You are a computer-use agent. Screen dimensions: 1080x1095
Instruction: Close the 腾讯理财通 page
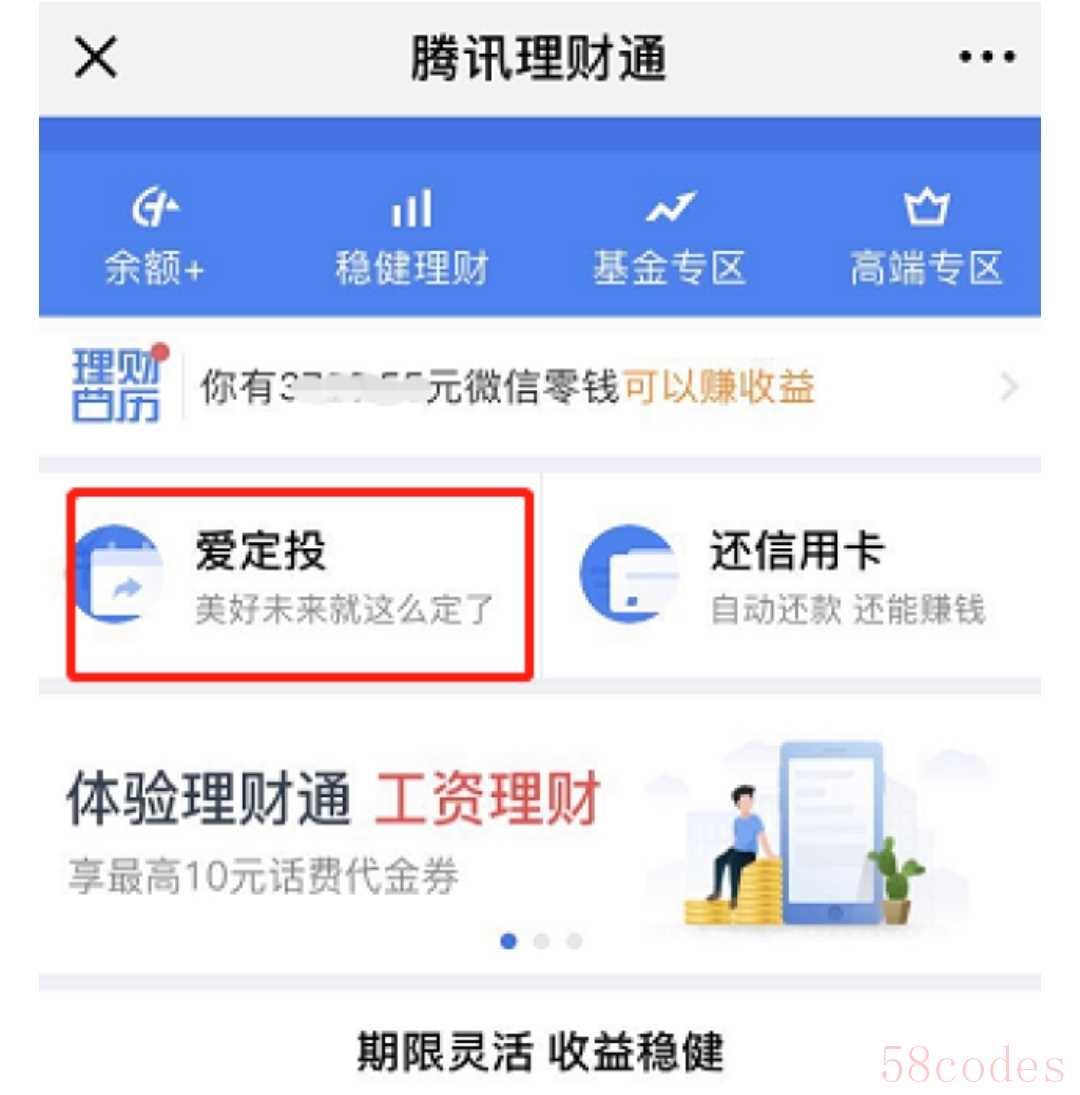(x=96, y=57)
